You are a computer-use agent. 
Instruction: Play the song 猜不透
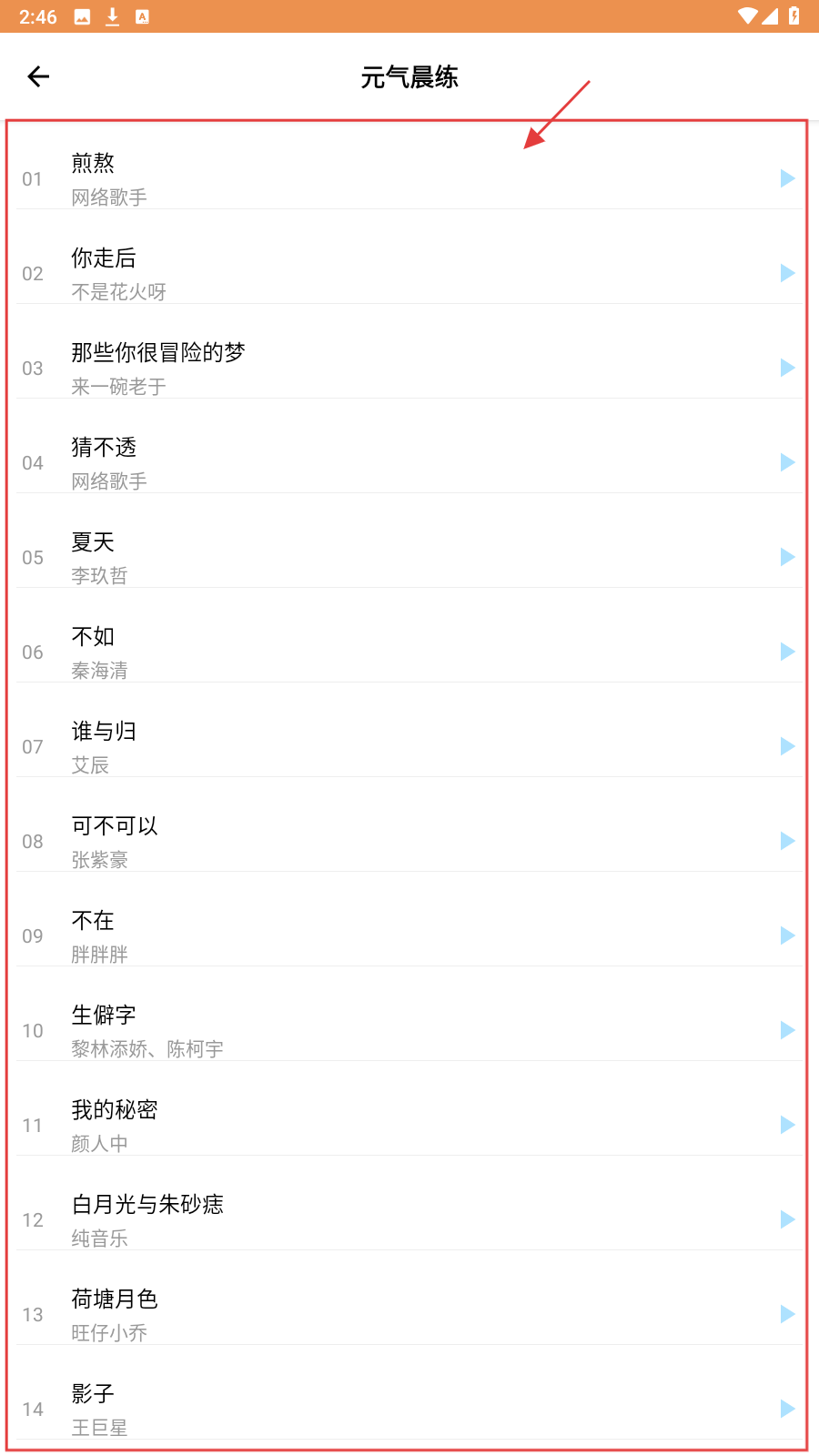[x=787, y=462]
